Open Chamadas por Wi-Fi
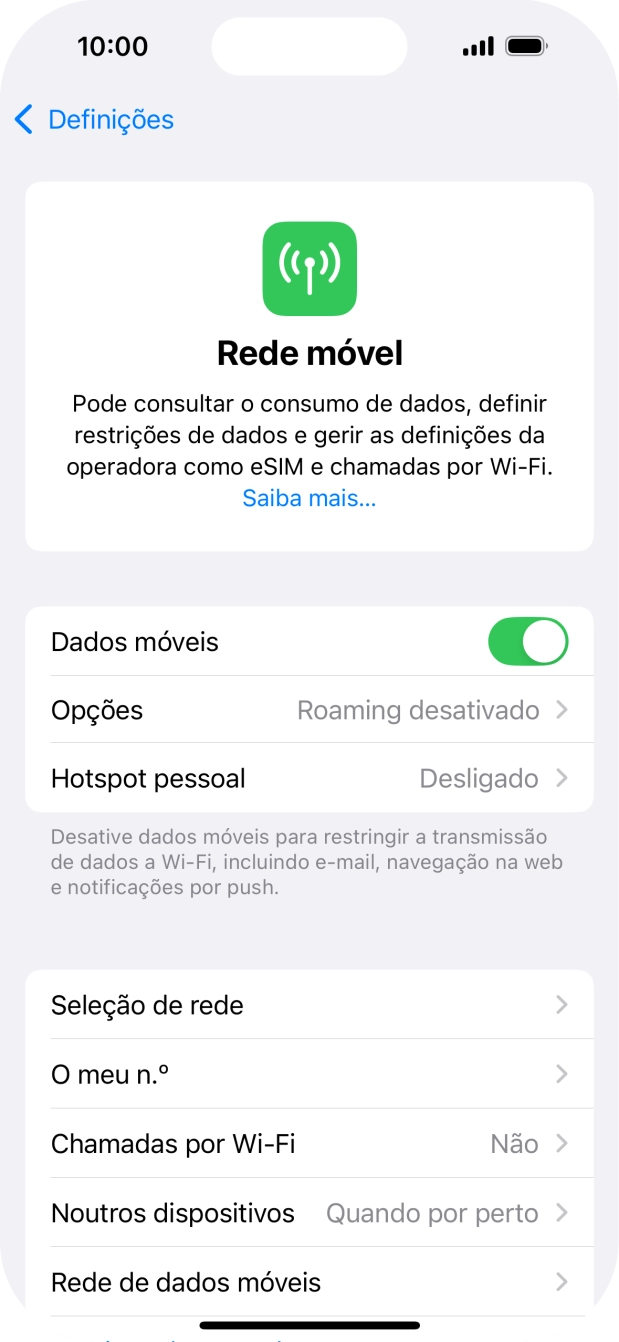619x1342 pixels. 309,1143
